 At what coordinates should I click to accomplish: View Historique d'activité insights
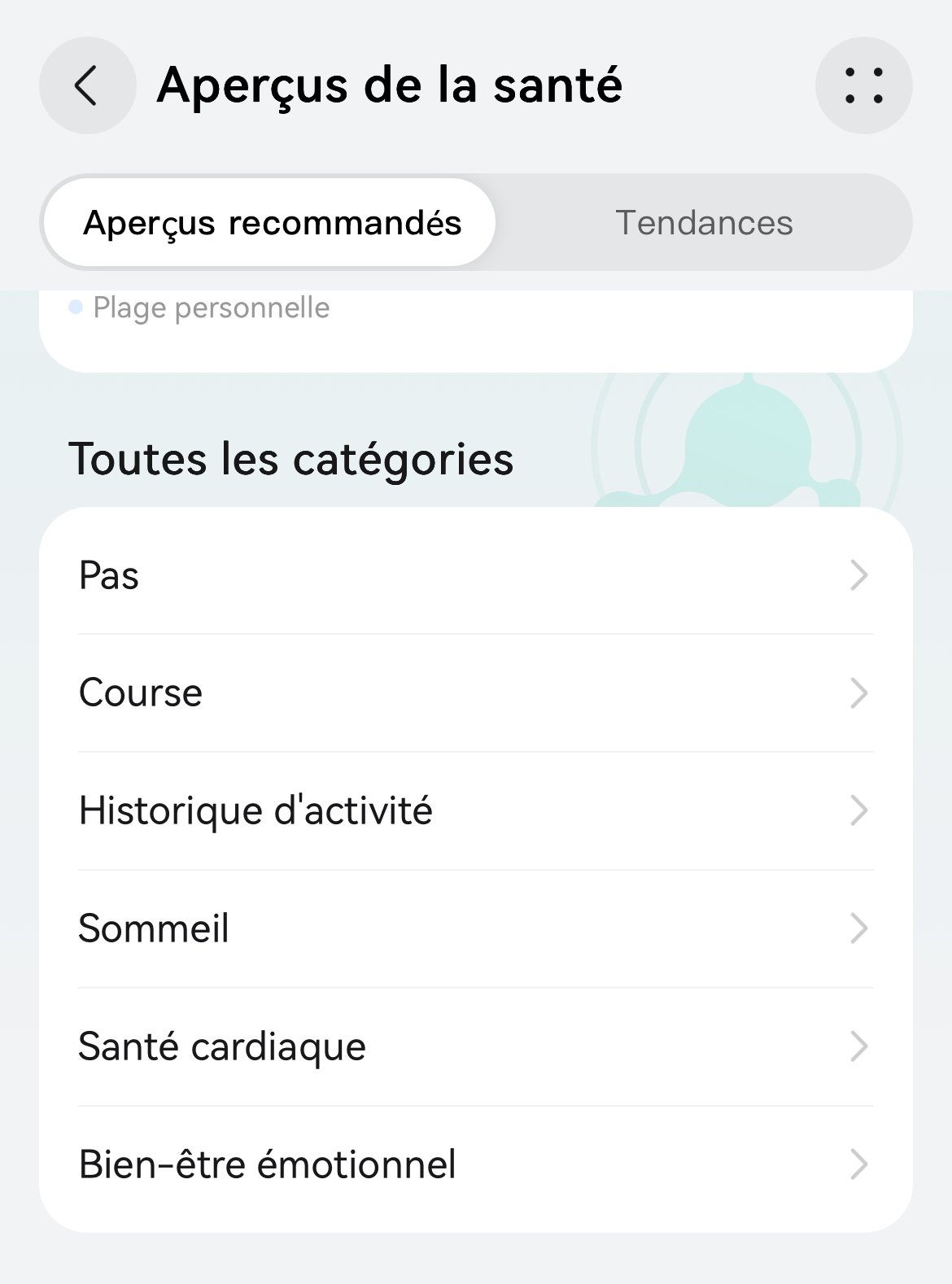coord(475,811)
